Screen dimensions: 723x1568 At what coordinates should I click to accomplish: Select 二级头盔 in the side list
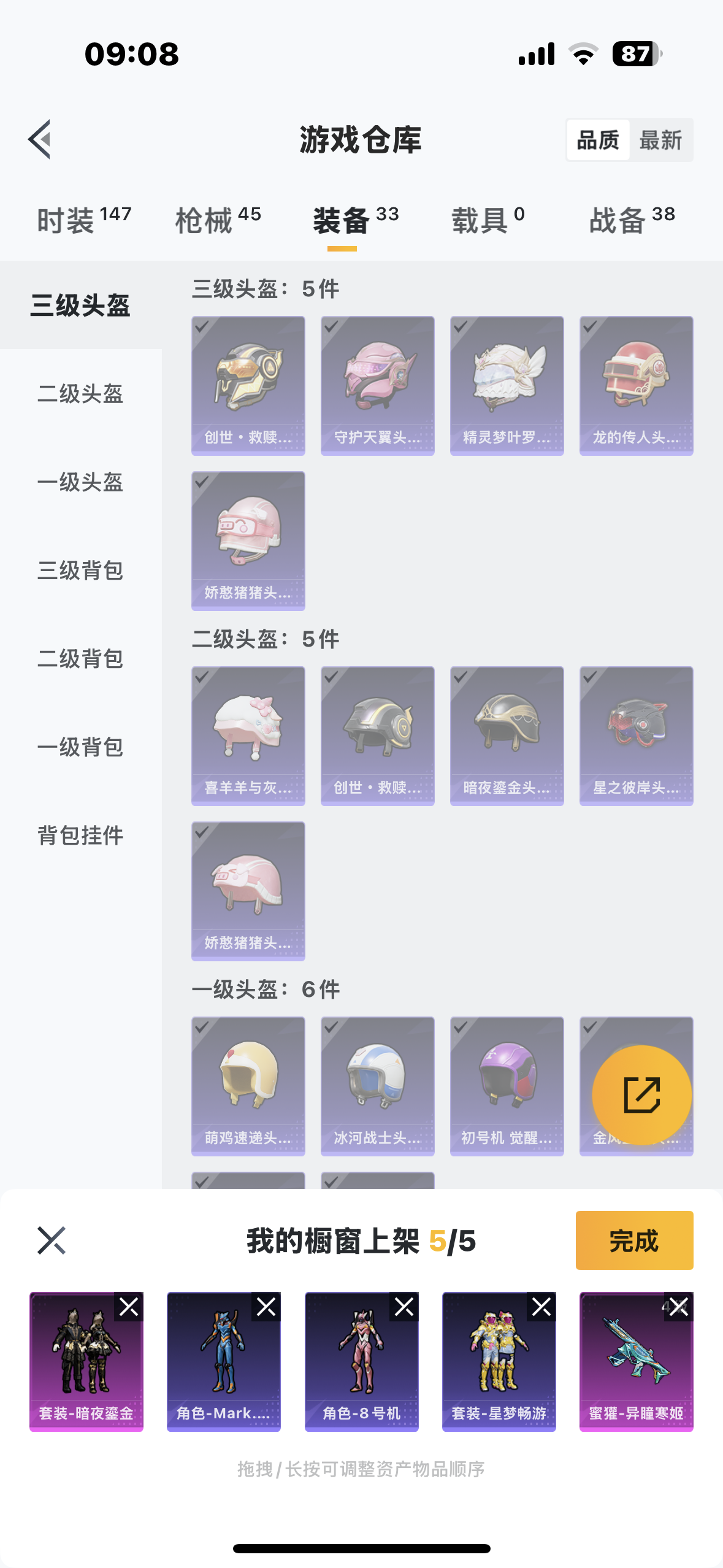(80, 394)
